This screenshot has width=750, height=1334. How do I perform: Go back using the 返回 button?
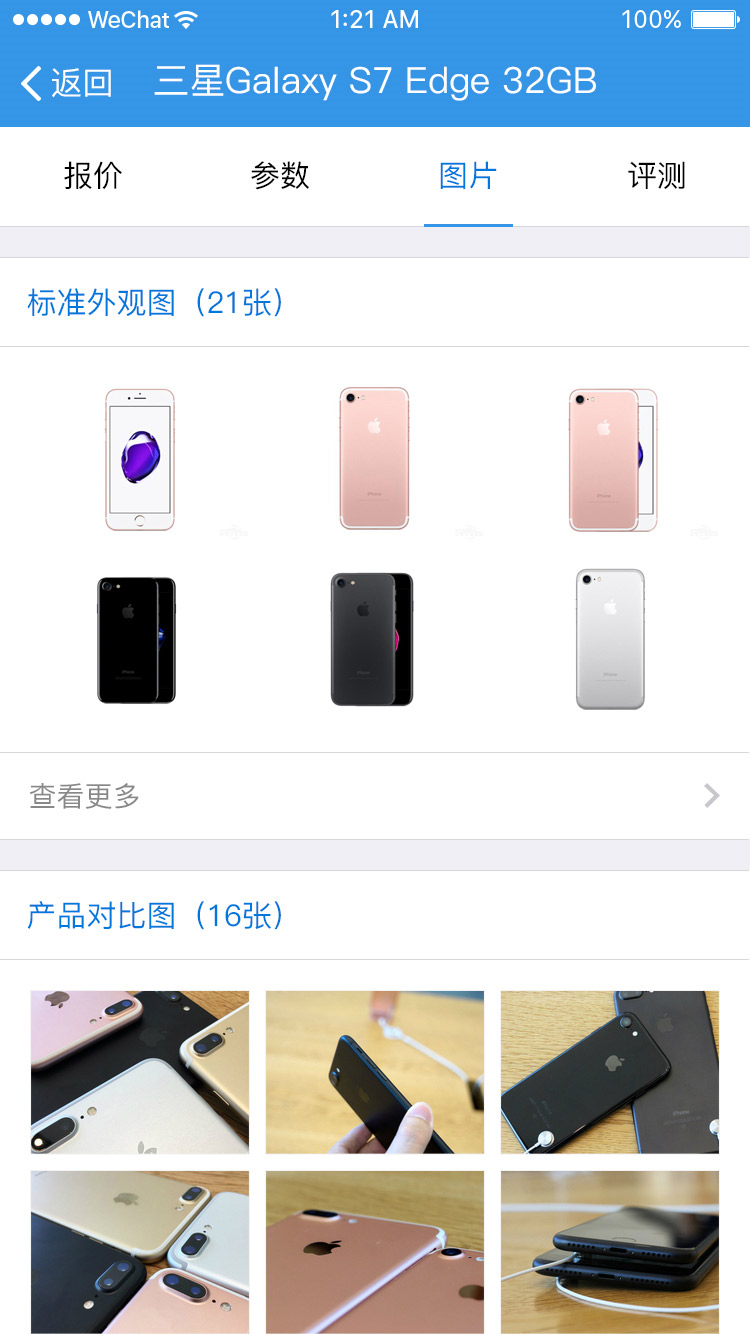point(67,82)
